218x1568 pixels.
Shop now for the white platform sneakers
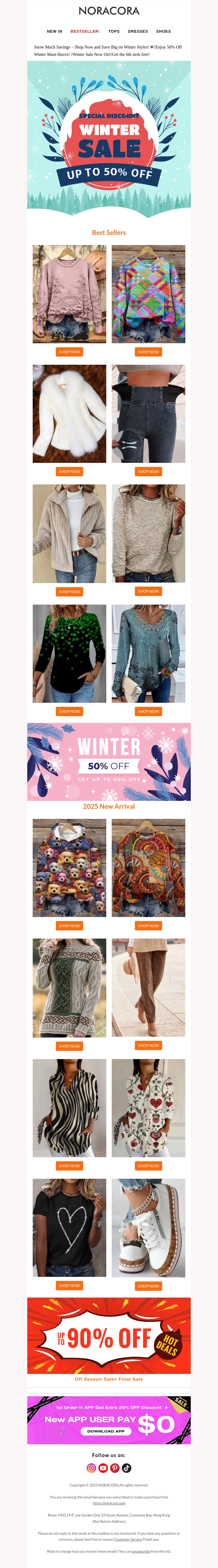148,1286
